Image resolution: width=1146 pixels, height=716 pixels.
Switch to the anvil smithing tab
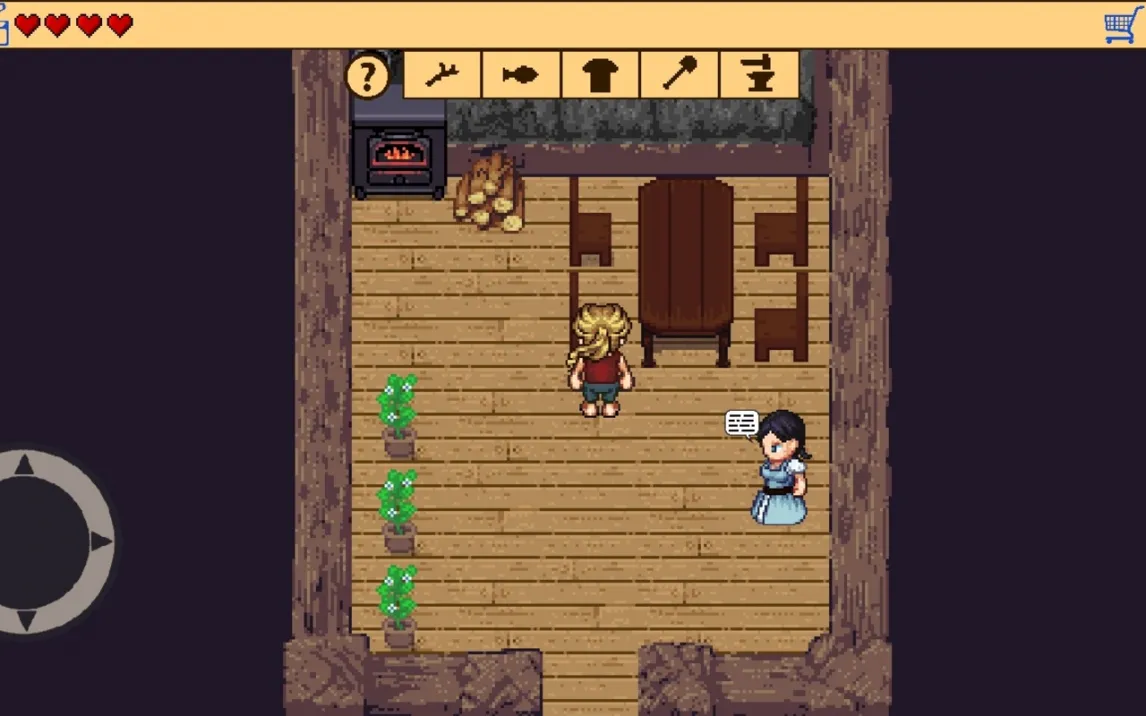(759, 75)
